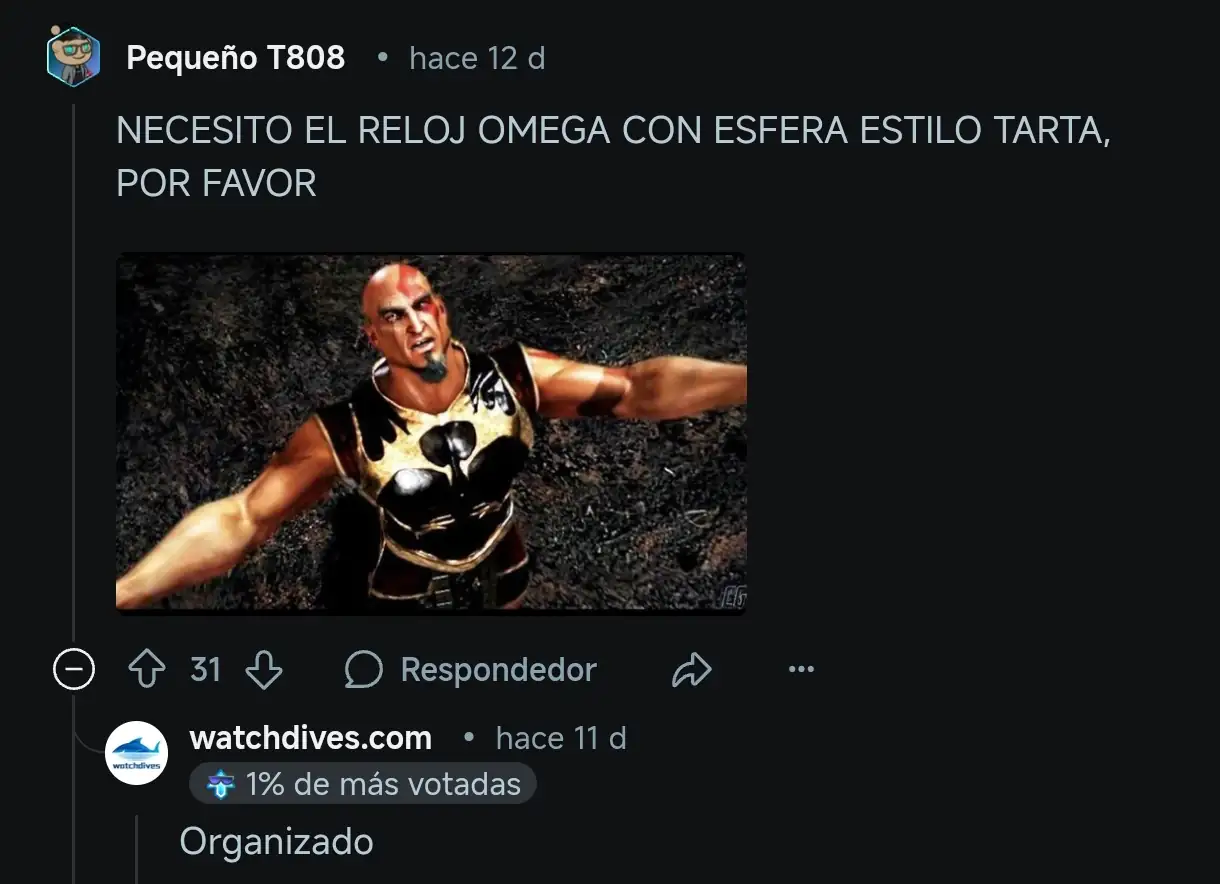
Task: Open the Kratos image in the comment
Action: (431, 432)
